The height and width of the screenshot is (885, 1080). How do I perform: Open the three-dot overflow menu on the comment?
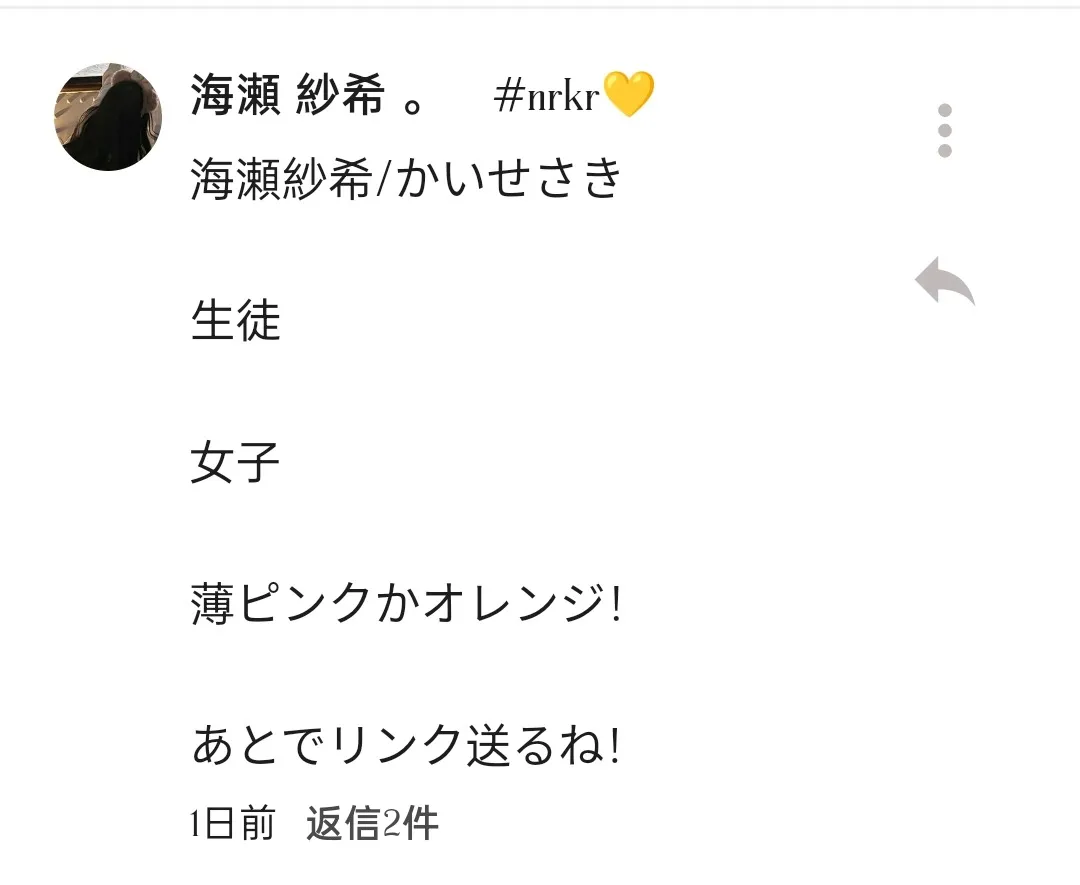coord(944,130)
